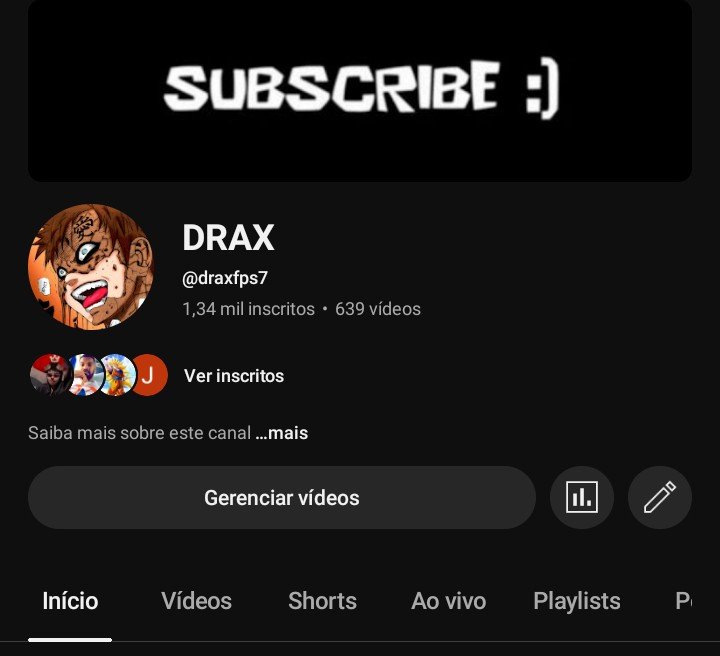720x656 pixels.
Task: Select the Início tab
Action: click(70, 601)
